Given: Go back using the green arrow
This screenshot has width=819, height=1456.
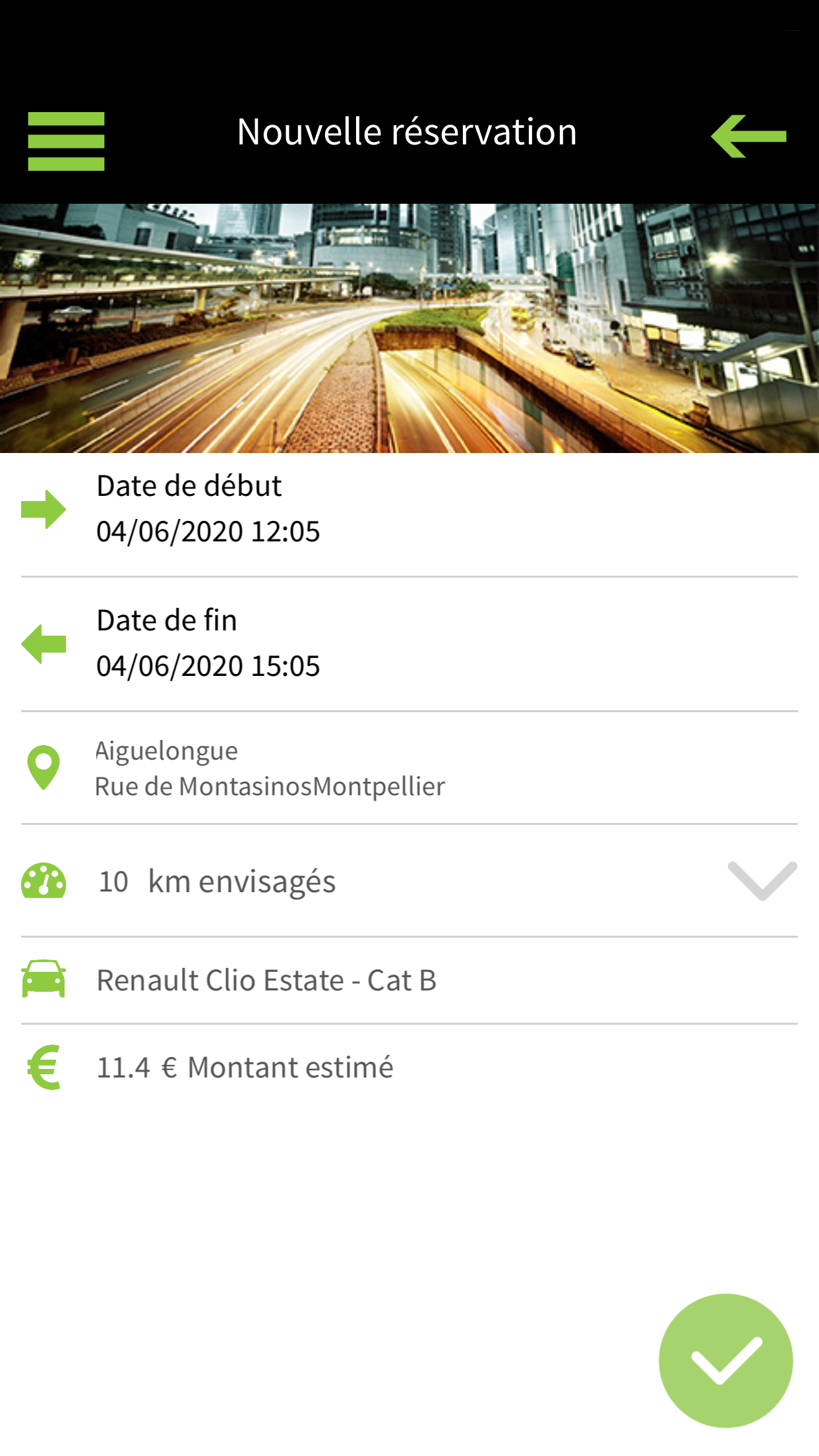Looking at the screenshot, I should coord(749,136).
